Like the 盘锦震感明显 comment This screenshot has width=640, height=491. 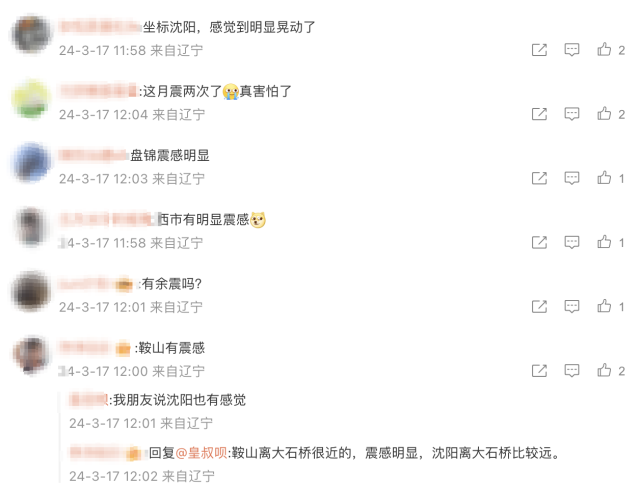604,178
